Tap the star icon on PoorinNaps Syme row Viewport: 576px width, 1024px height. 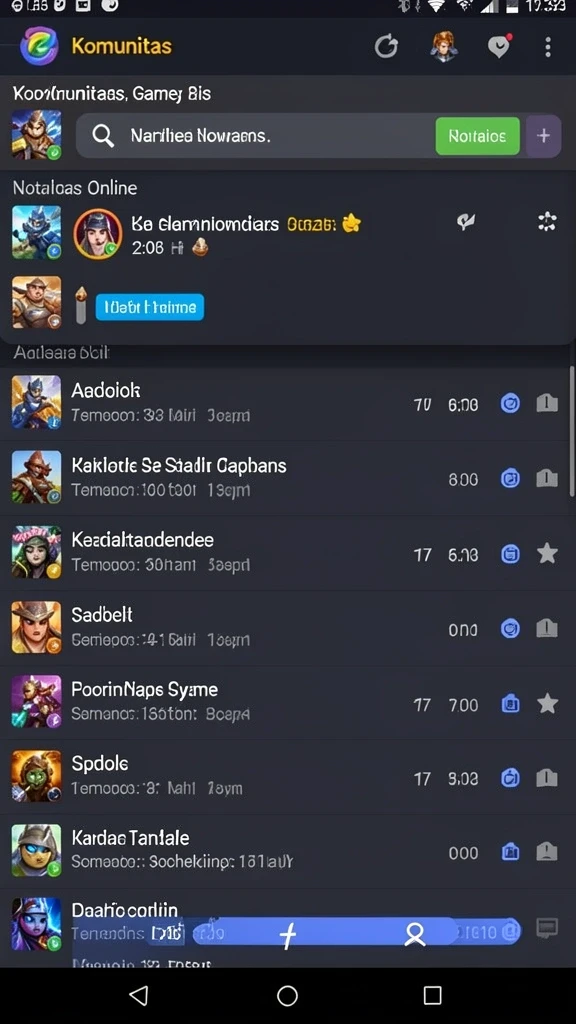(547, 704)
